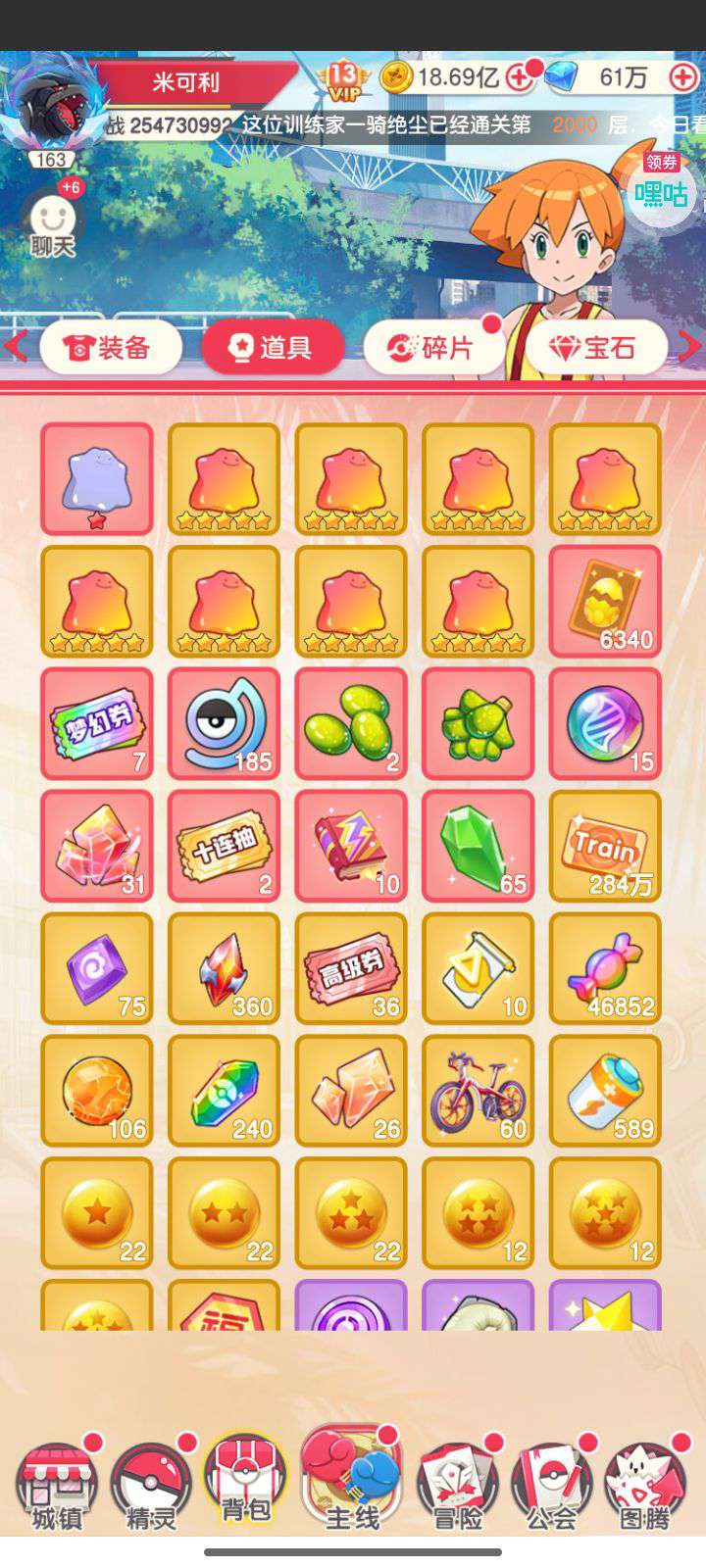Screen dimensions: 706x1568
Task: Open the 聊天 chat button
Action: (52, 226)
